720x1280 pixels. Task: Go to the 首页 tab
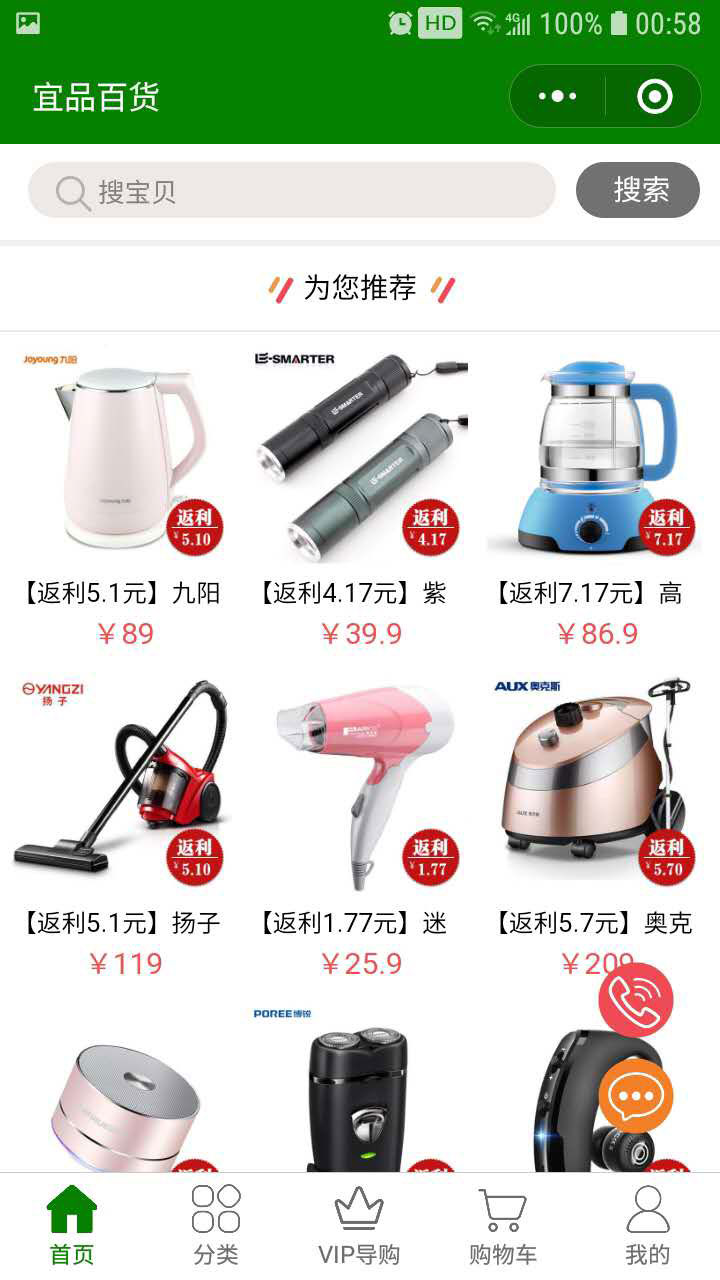point(72,1226)
